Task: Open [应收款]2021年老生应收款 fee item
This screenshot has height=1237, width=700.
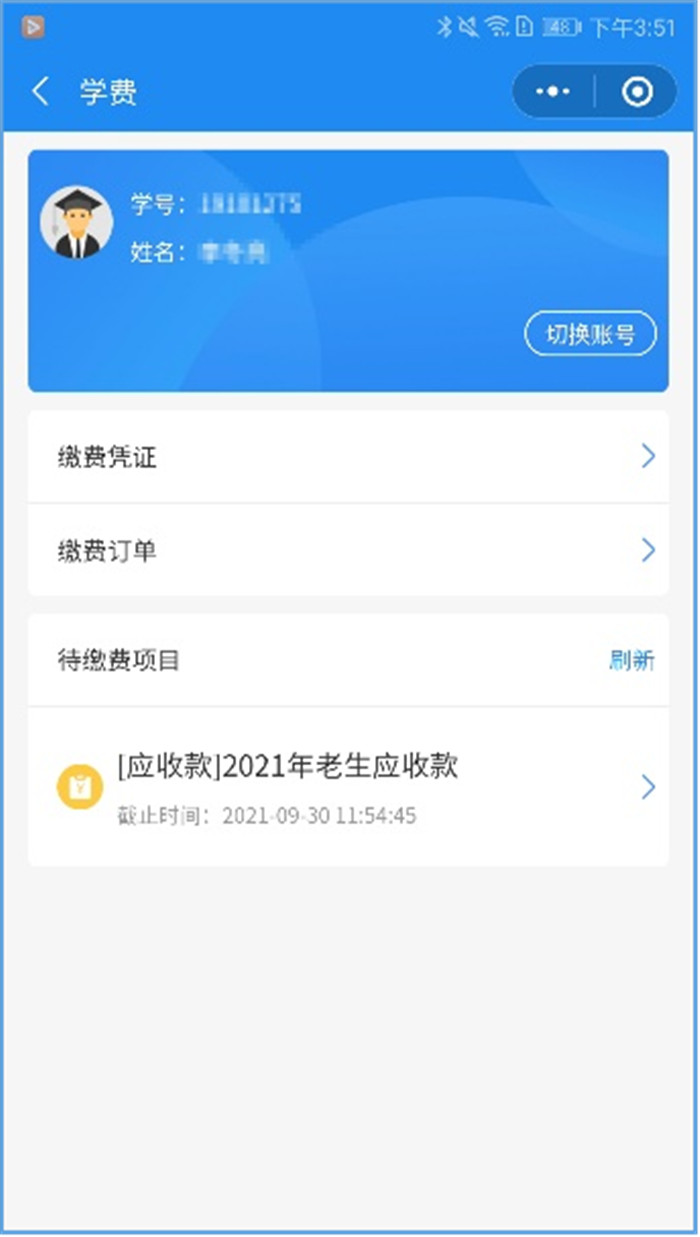Action: (348, 787)
